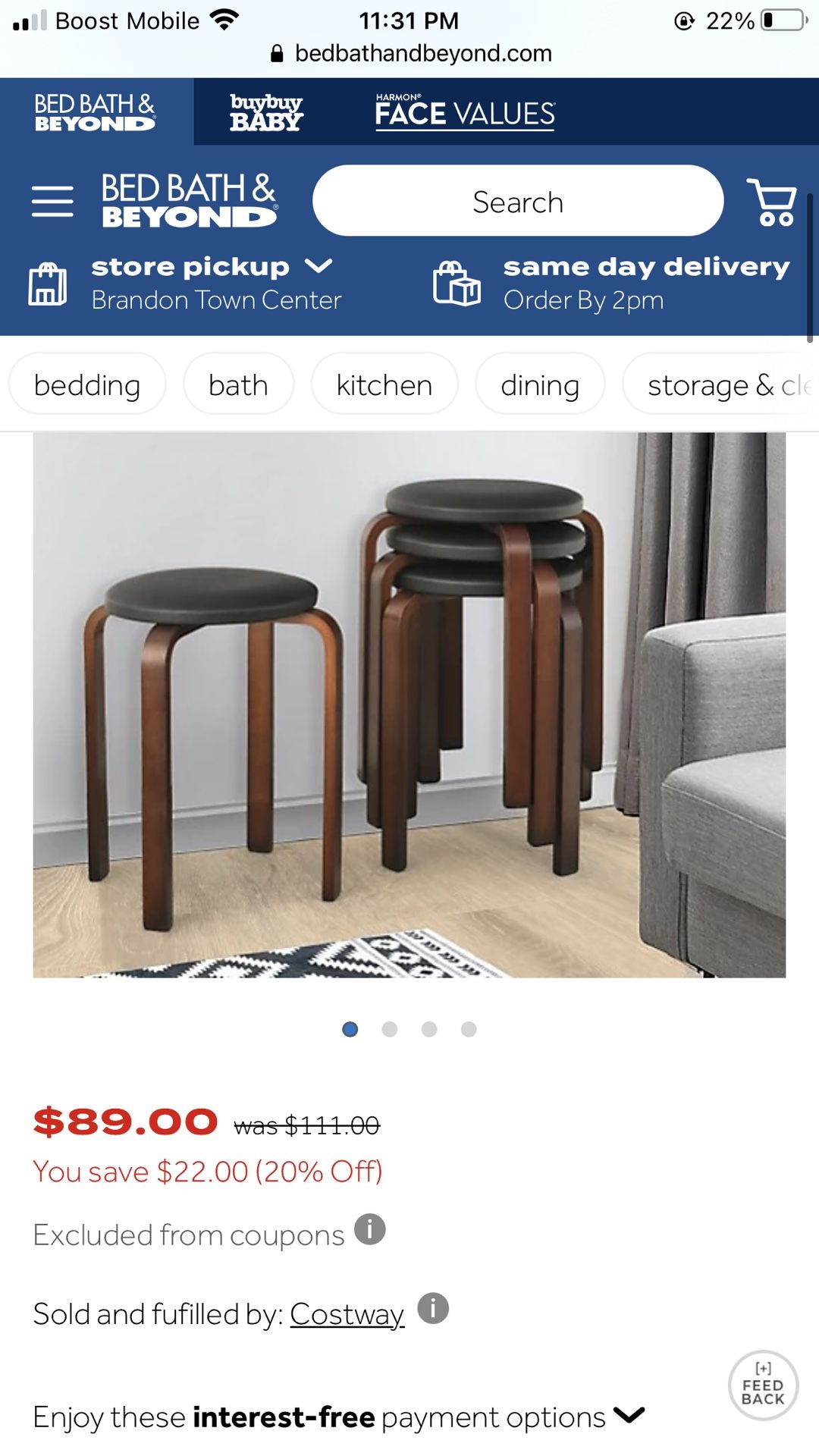
Task: Select the dining category chip
Action: 540,385
